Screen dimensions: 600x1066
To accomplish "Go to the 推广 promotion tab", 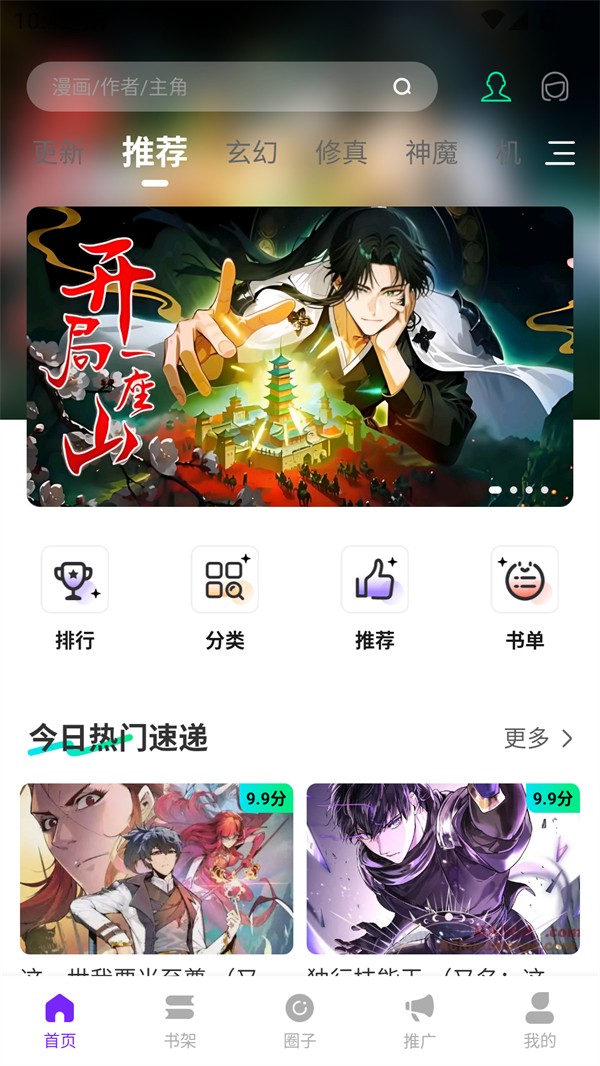I will pos(420,1021).
